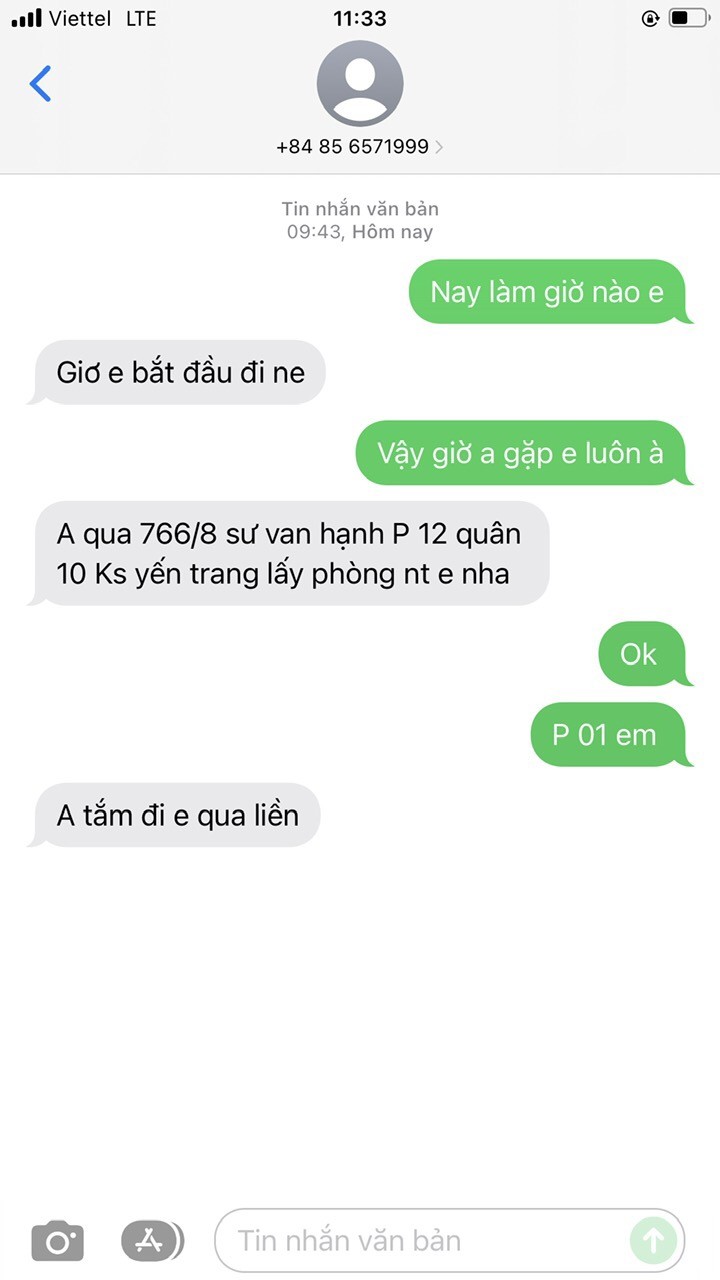
Task: Go back to the message list
Action: click(x=40, y=84)
